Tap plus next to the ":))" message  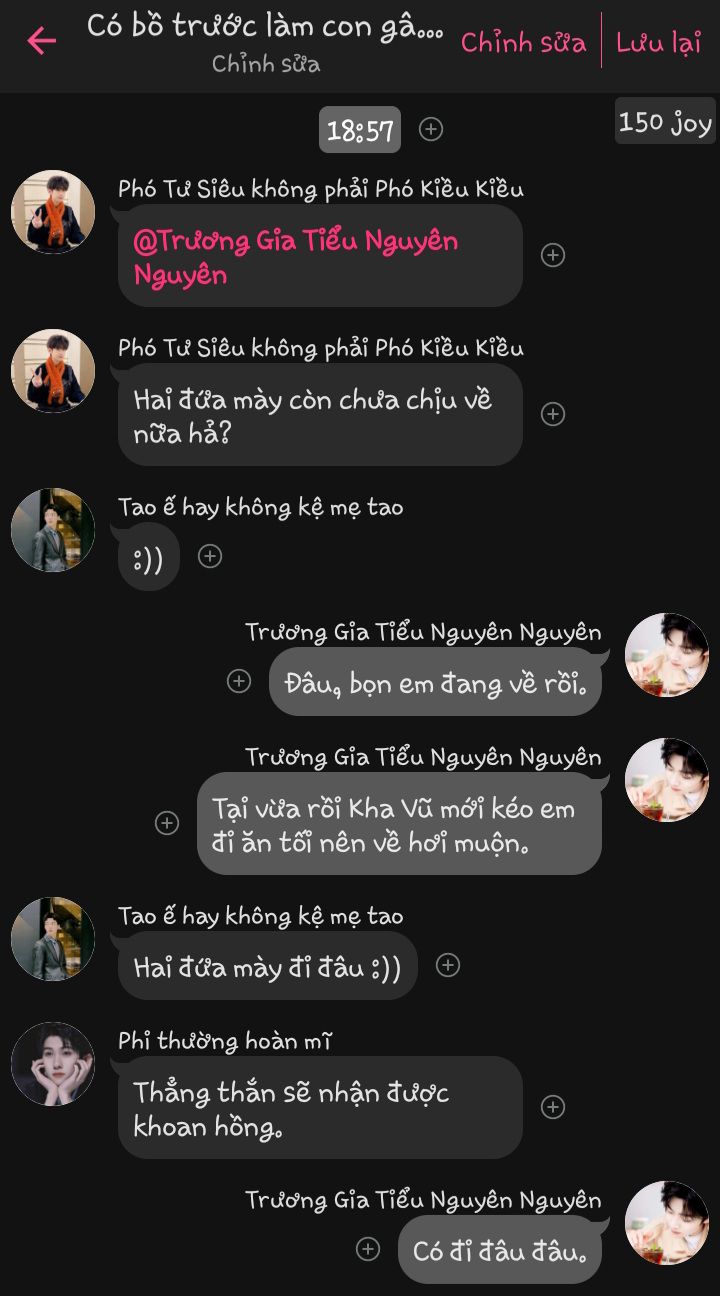pyautogui.click(x=210, y=556)
